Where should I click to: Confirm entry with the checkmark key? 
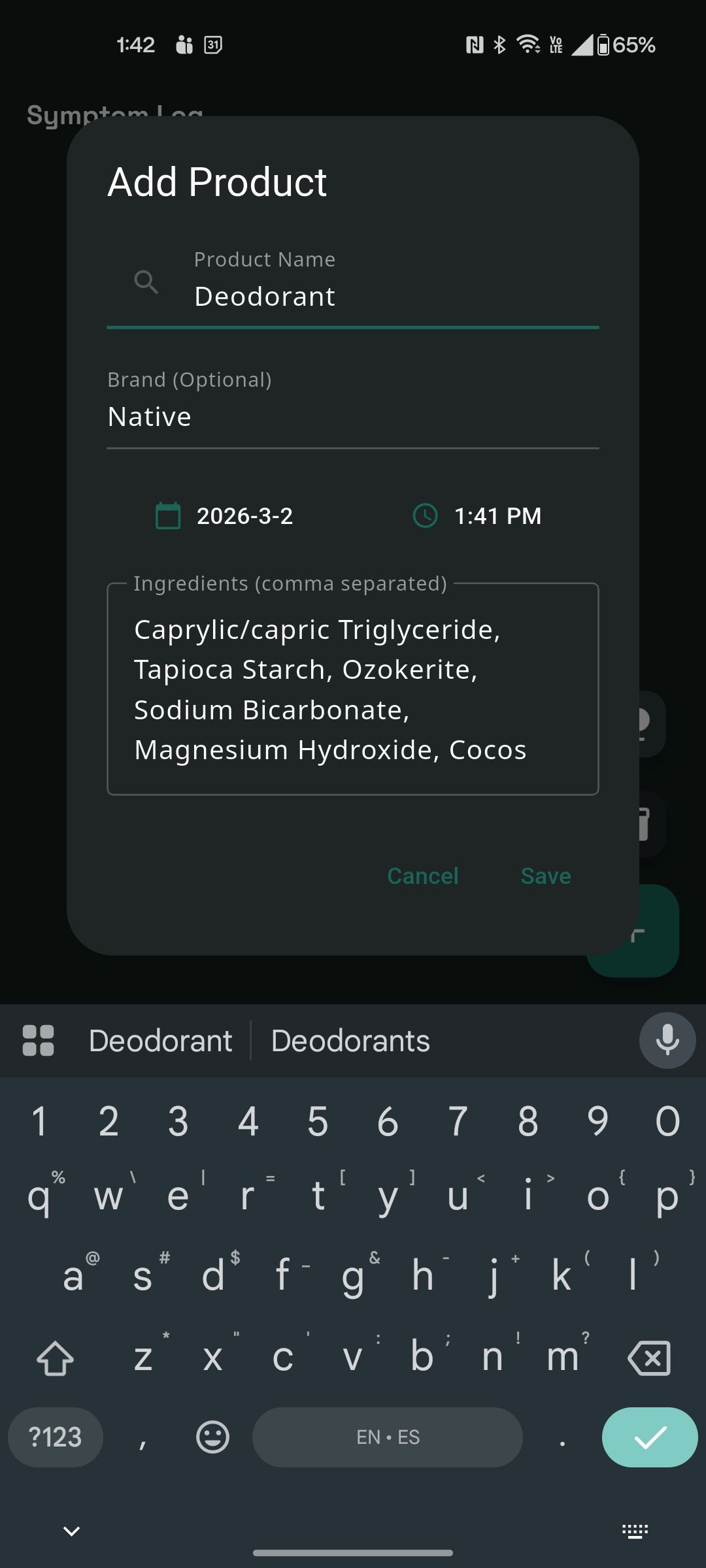[650, 1437]
